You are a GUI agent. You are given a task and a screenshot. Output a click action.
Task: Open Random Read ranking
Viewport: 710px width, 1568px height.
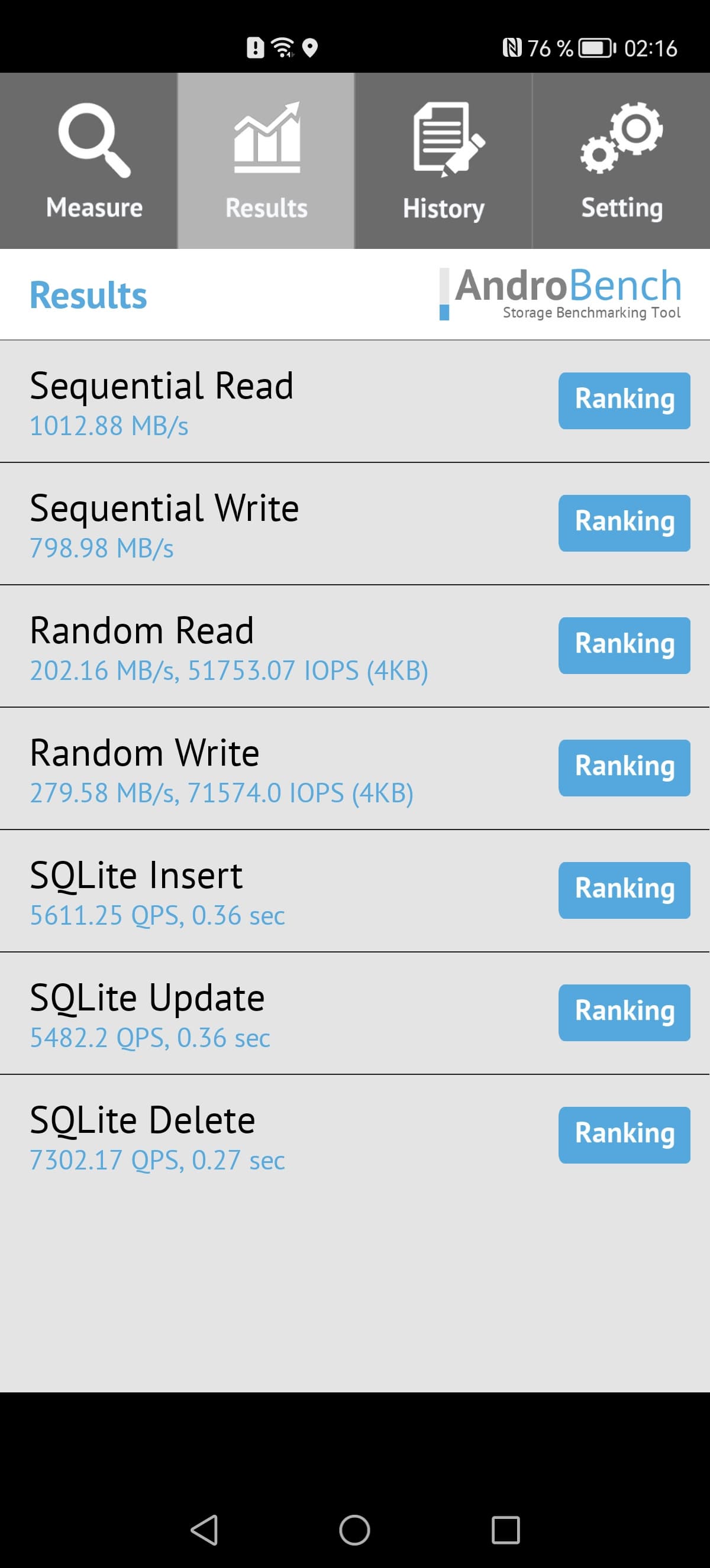point(624,645)
